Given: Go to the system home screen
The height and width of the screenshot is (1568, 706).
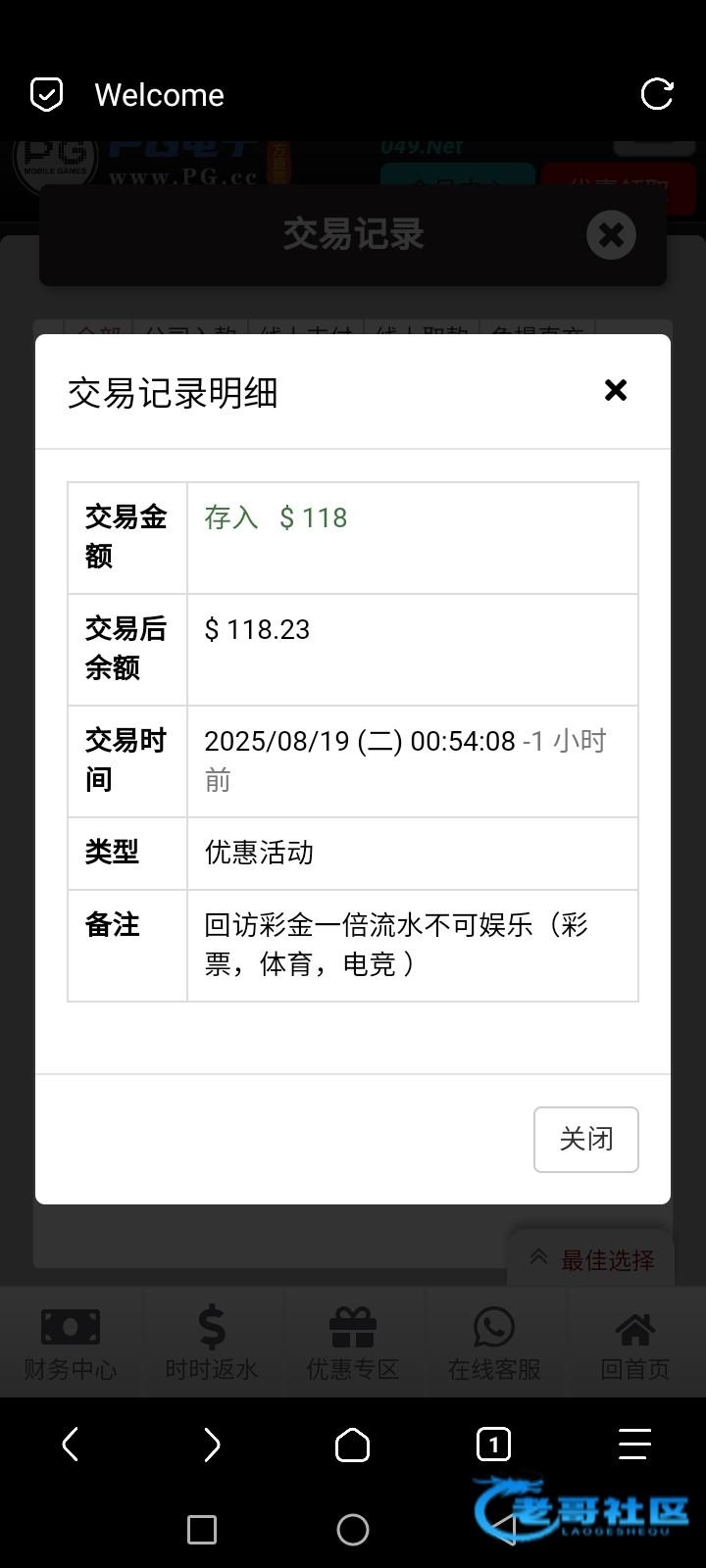Looking at the screenshot, I should click(x=353, y=1530).
